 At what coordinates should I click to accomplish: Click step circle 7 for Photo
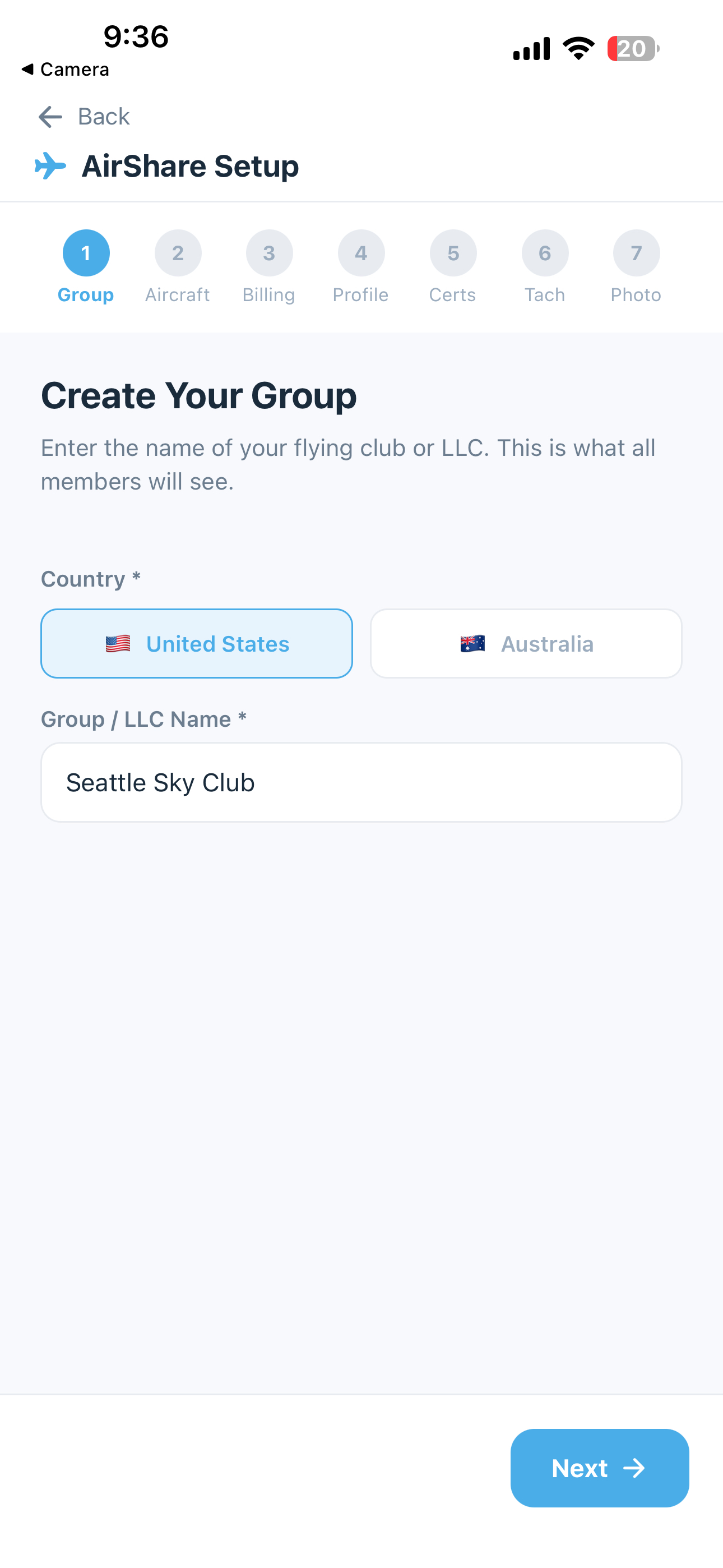tap(636, 252)
